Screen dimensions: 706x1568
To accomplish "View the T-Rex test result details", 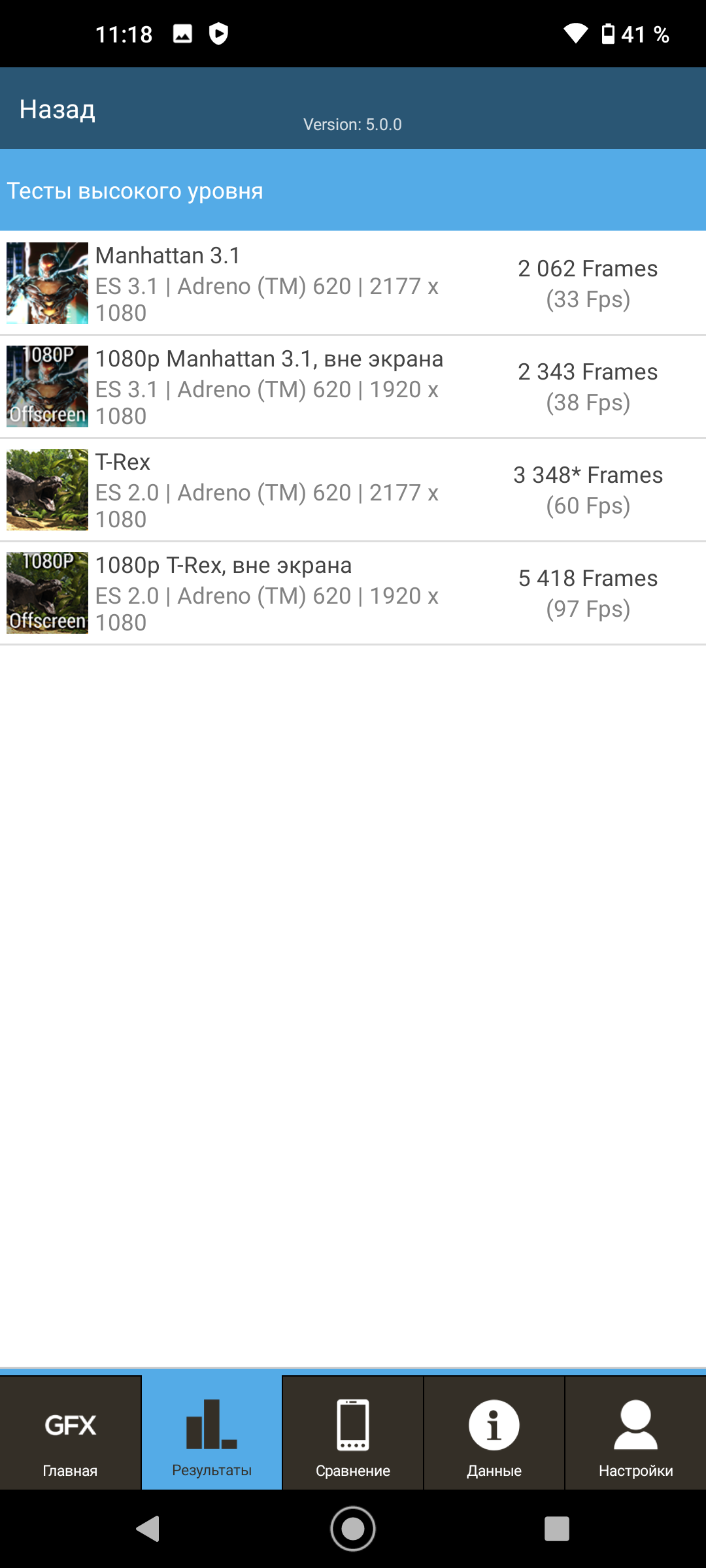I will tap(353, 489).
